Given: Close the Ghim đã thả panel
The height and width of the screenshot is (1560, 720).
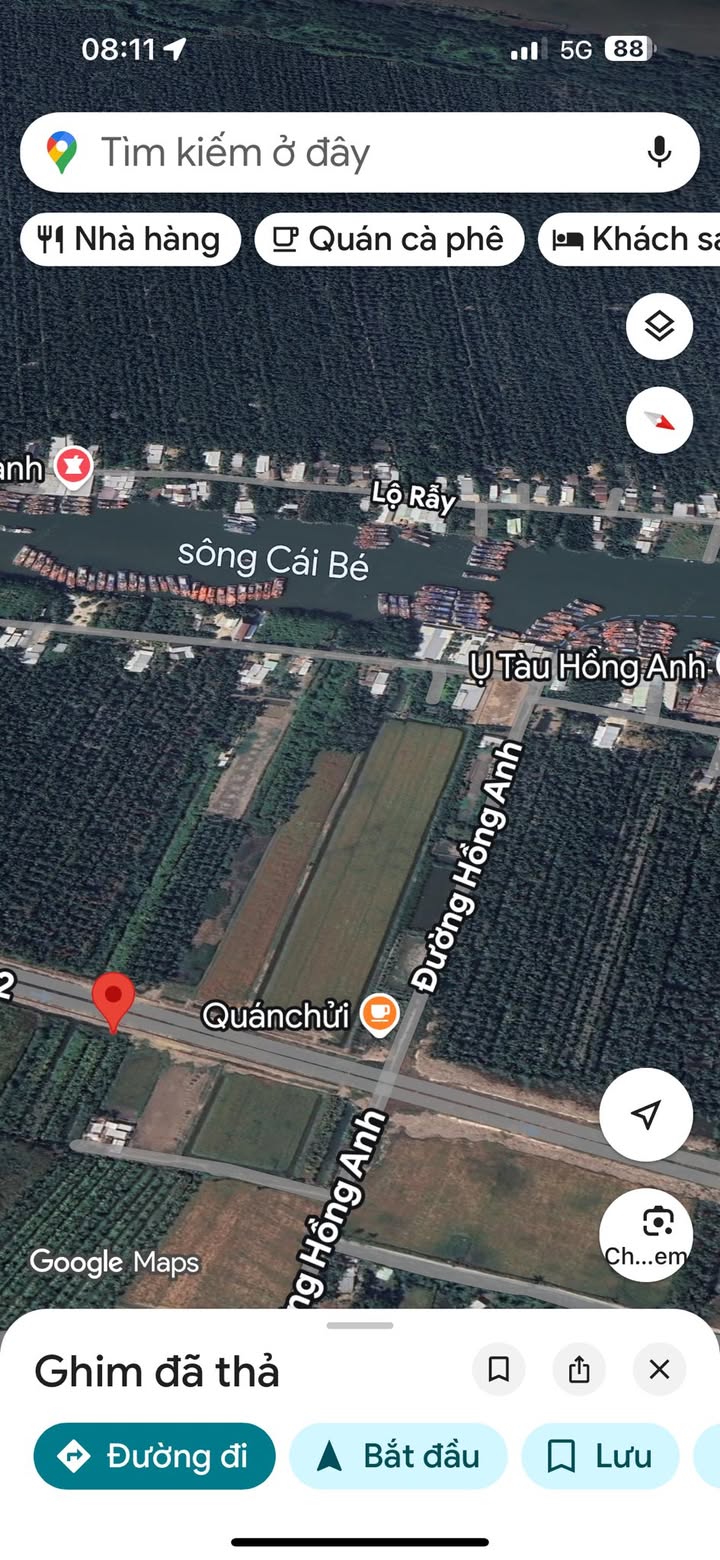Looking at the screenshot, I should point(659,1369).
